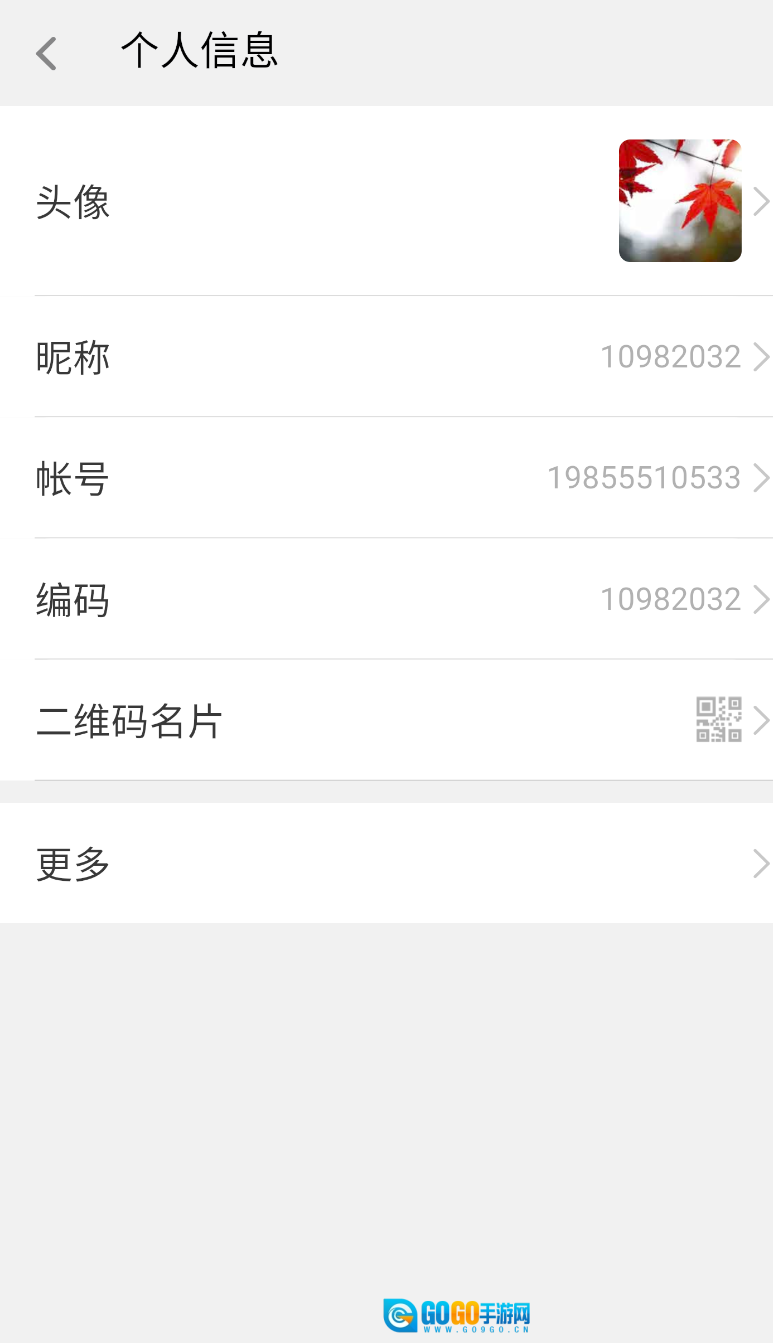
Task: Open the 帐号 account row
Action: pos(386,478)
